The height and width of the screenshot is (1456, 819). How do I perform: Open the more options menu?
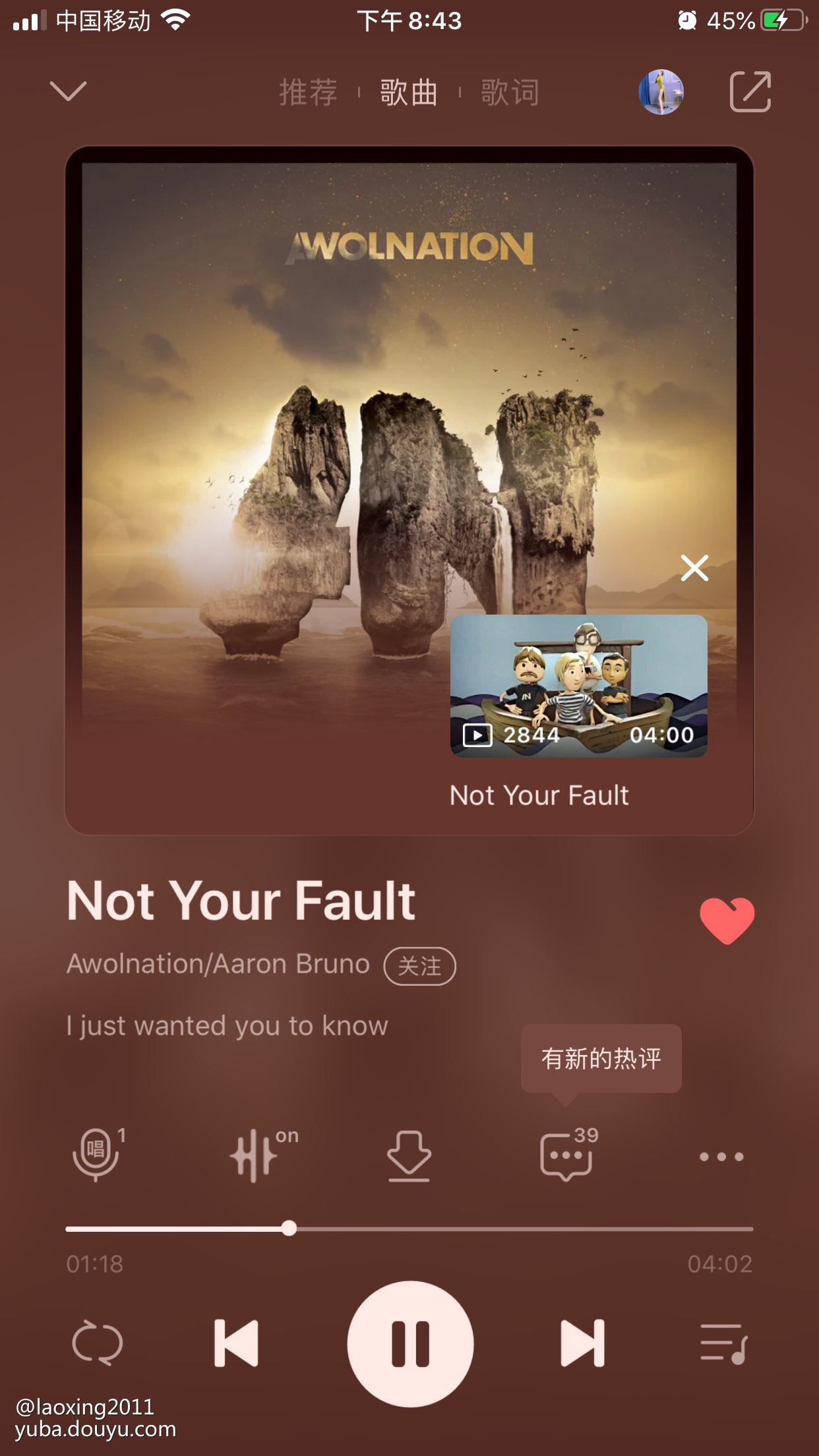[x=721, y=1157]
